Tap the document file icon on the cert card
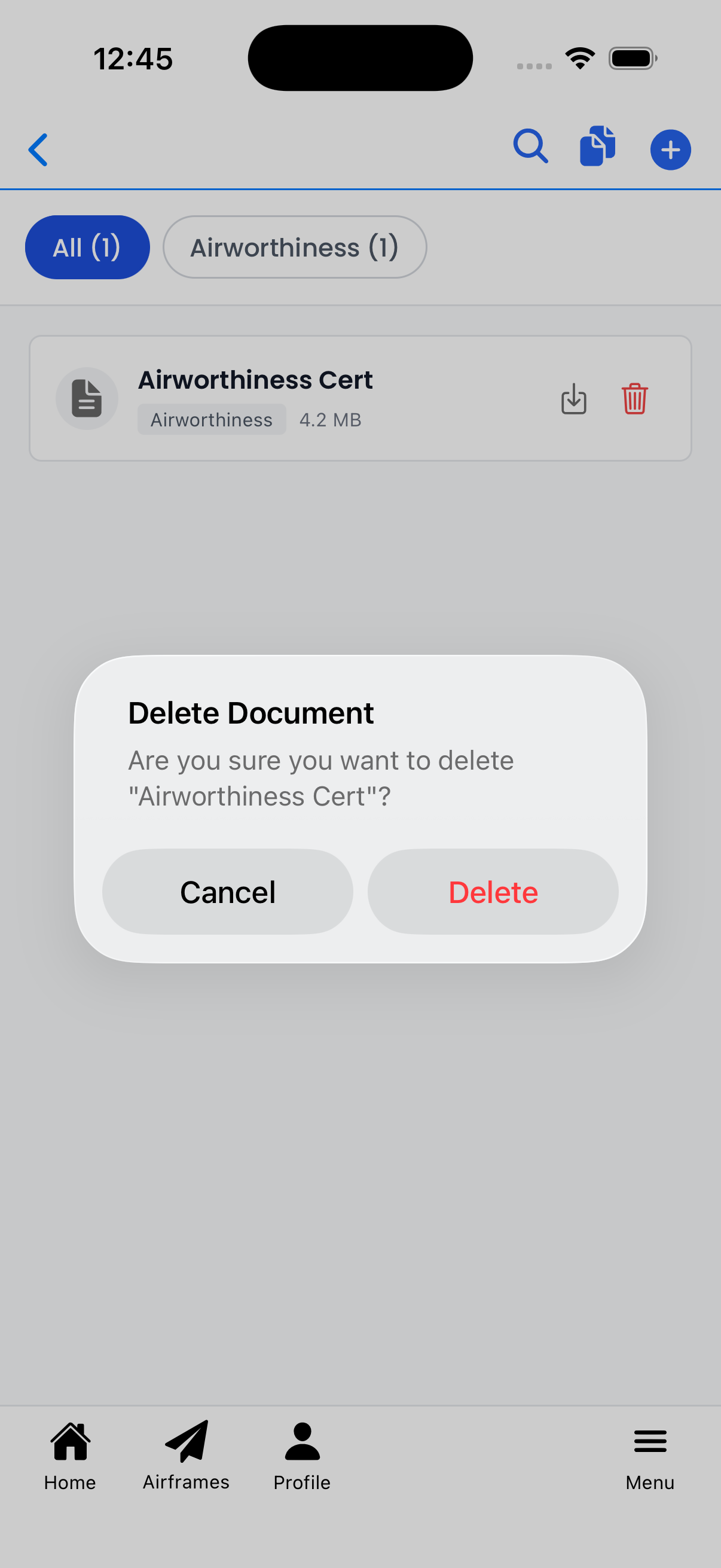 [87, 398]
